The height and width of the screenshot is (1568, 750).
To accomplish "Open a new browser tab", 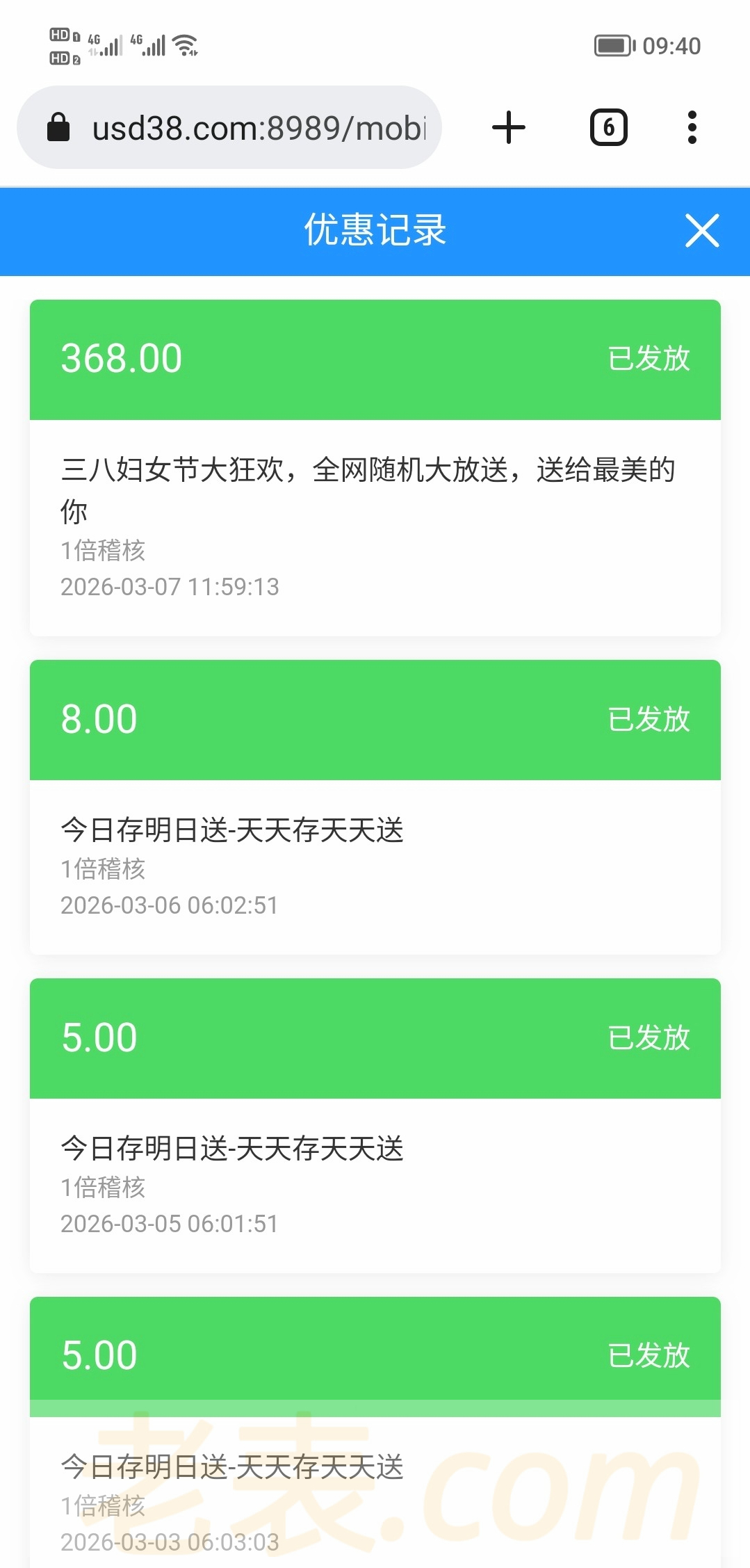I will 509,128.
